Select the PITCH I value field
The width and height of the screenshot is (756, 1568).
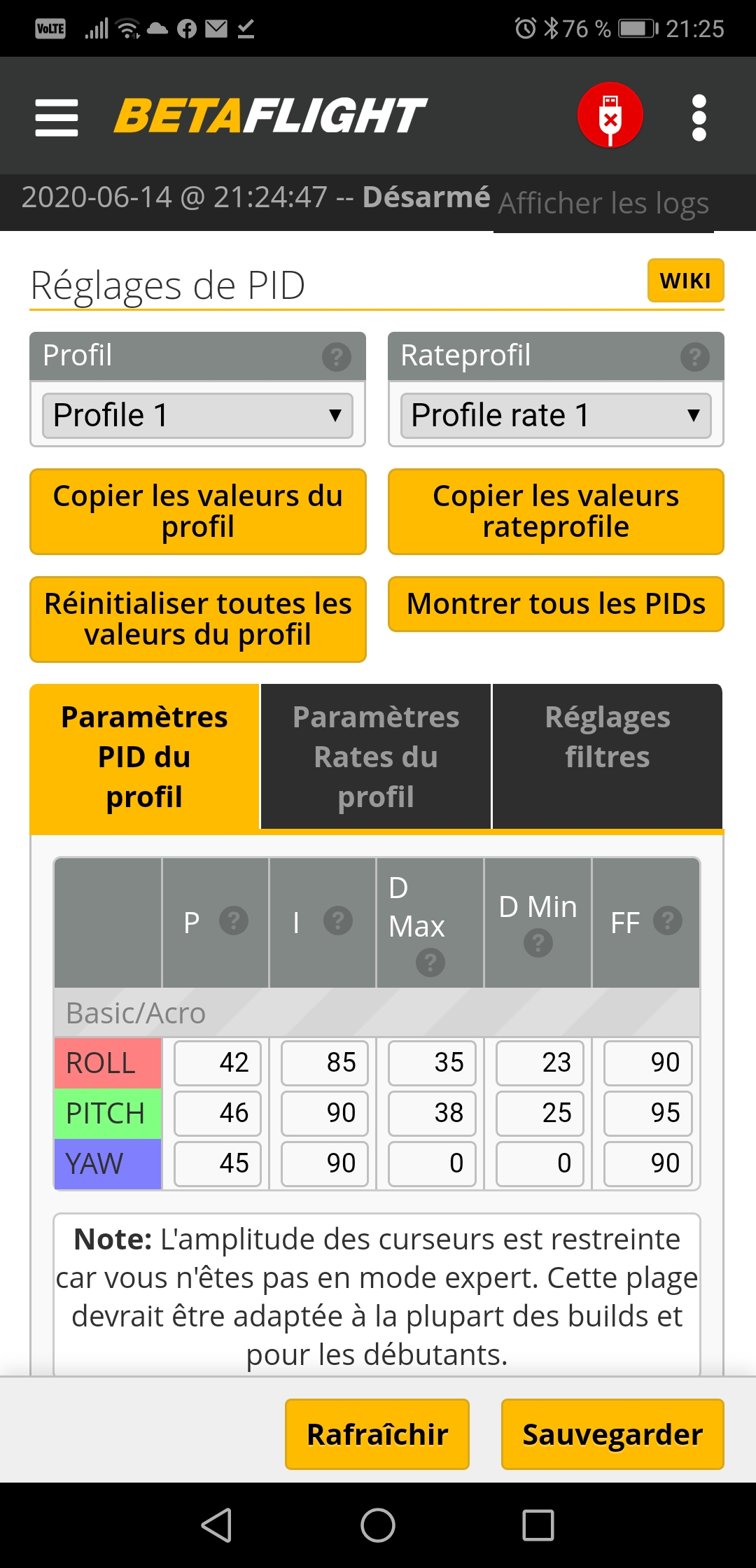(x=324, y=1113)
